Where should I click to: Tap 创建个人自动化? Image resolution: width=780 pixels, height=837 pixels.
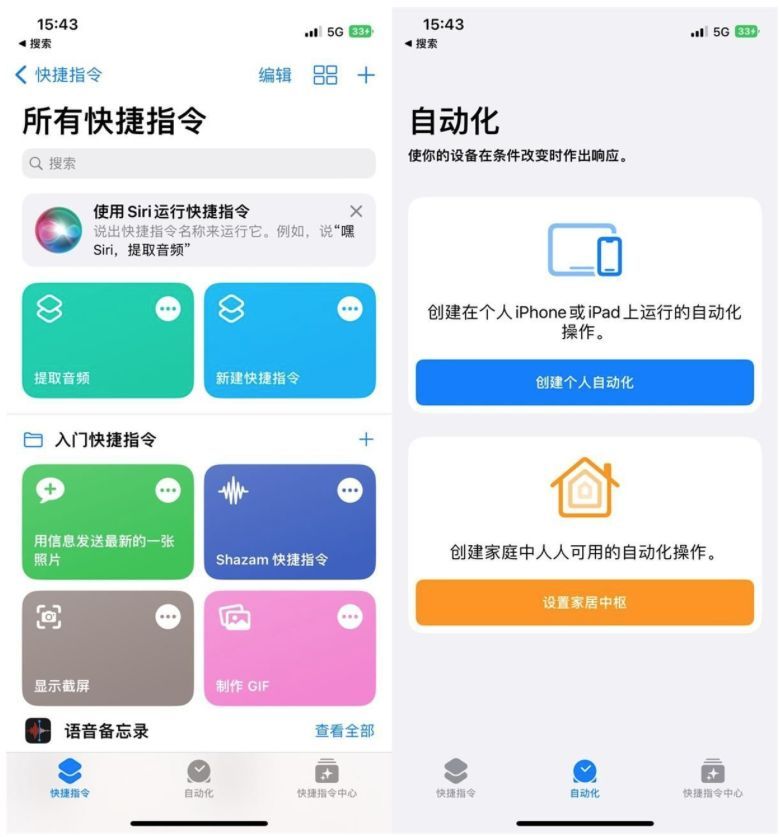(x=584, y=383)
